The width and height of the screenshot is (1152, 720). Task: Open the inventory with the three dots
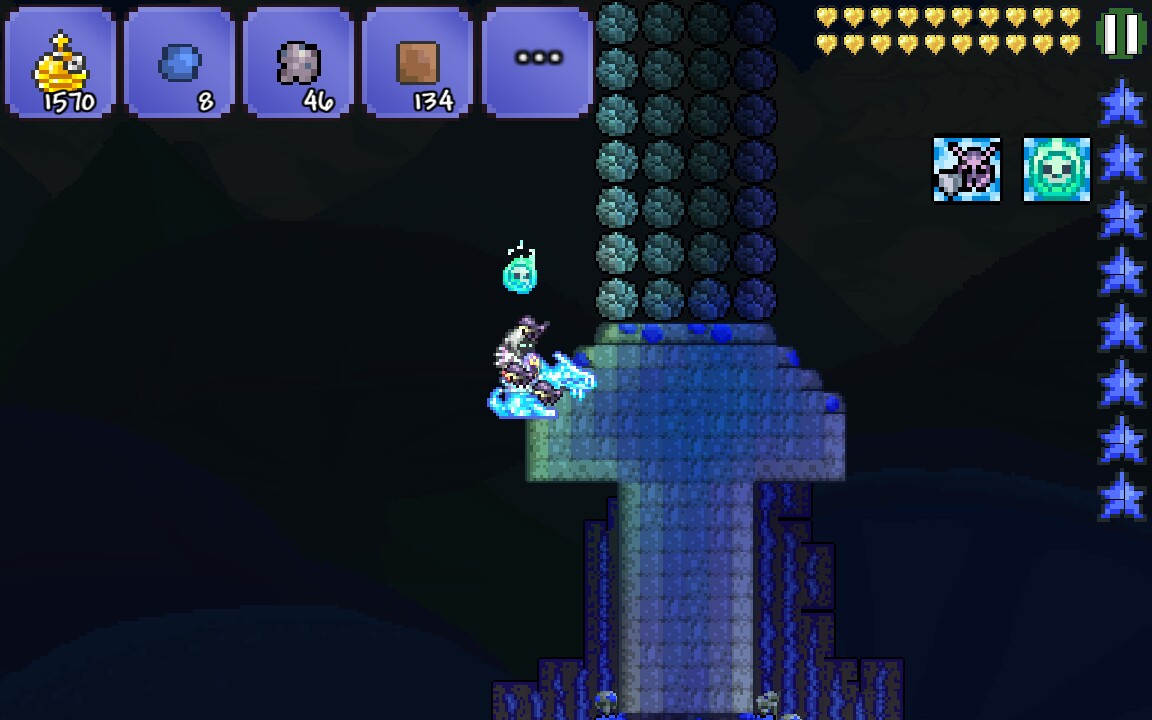(x=538, y=60)
